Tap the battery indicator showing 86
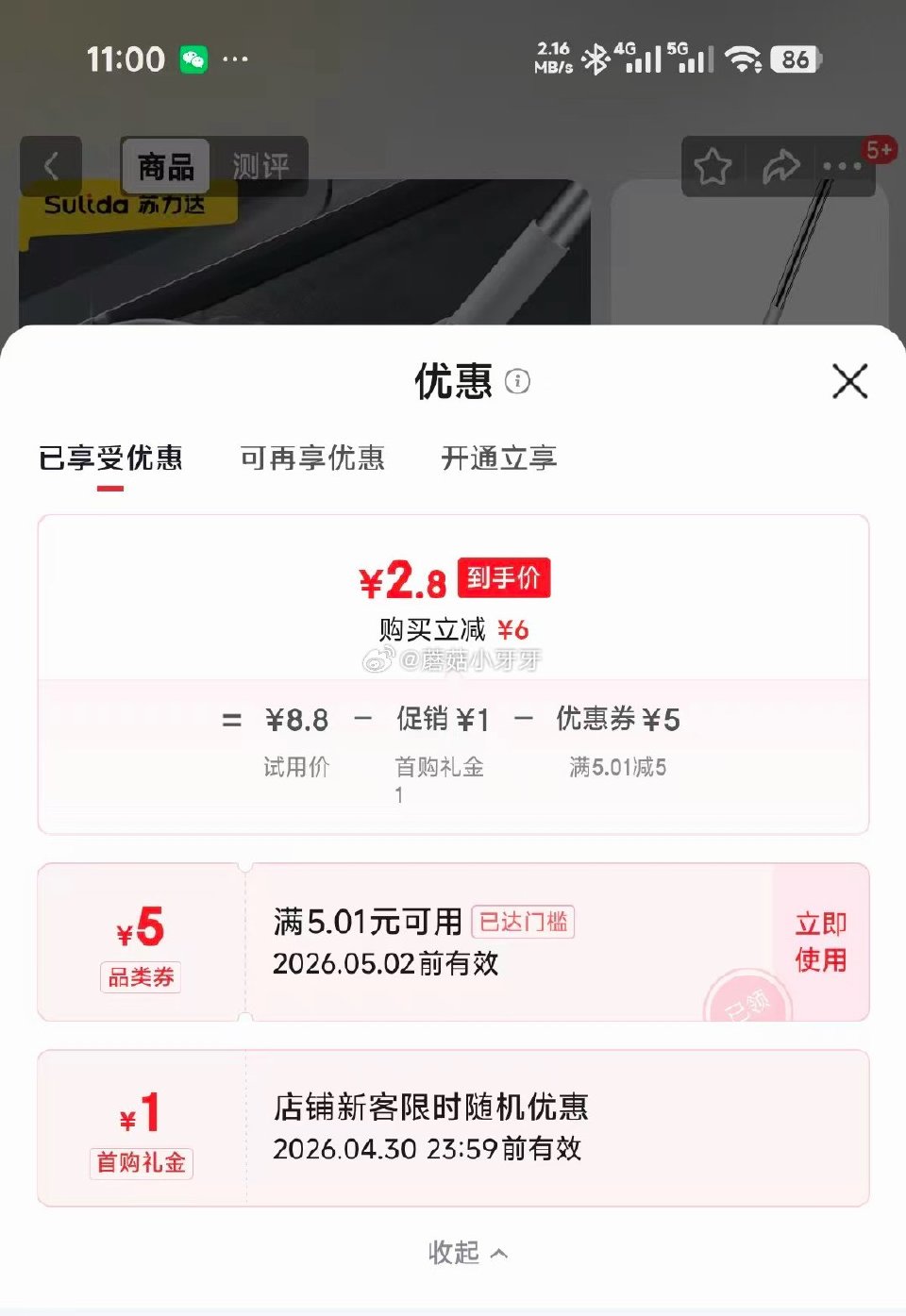 point(796,59)
